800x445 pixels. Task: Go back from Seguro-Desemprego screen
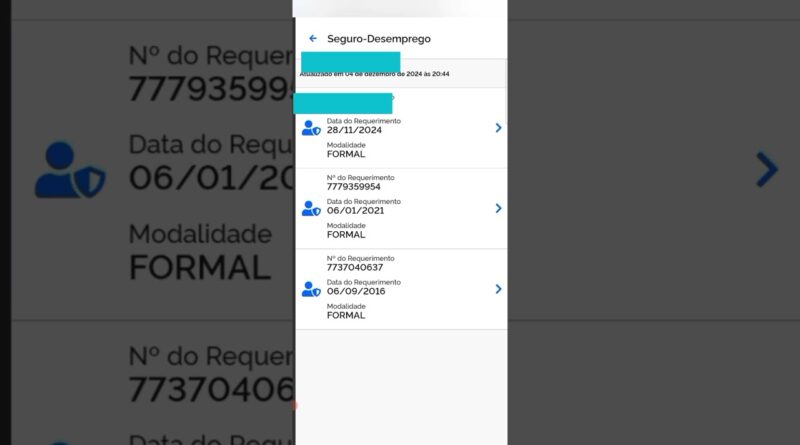click(x=313, y=38)
